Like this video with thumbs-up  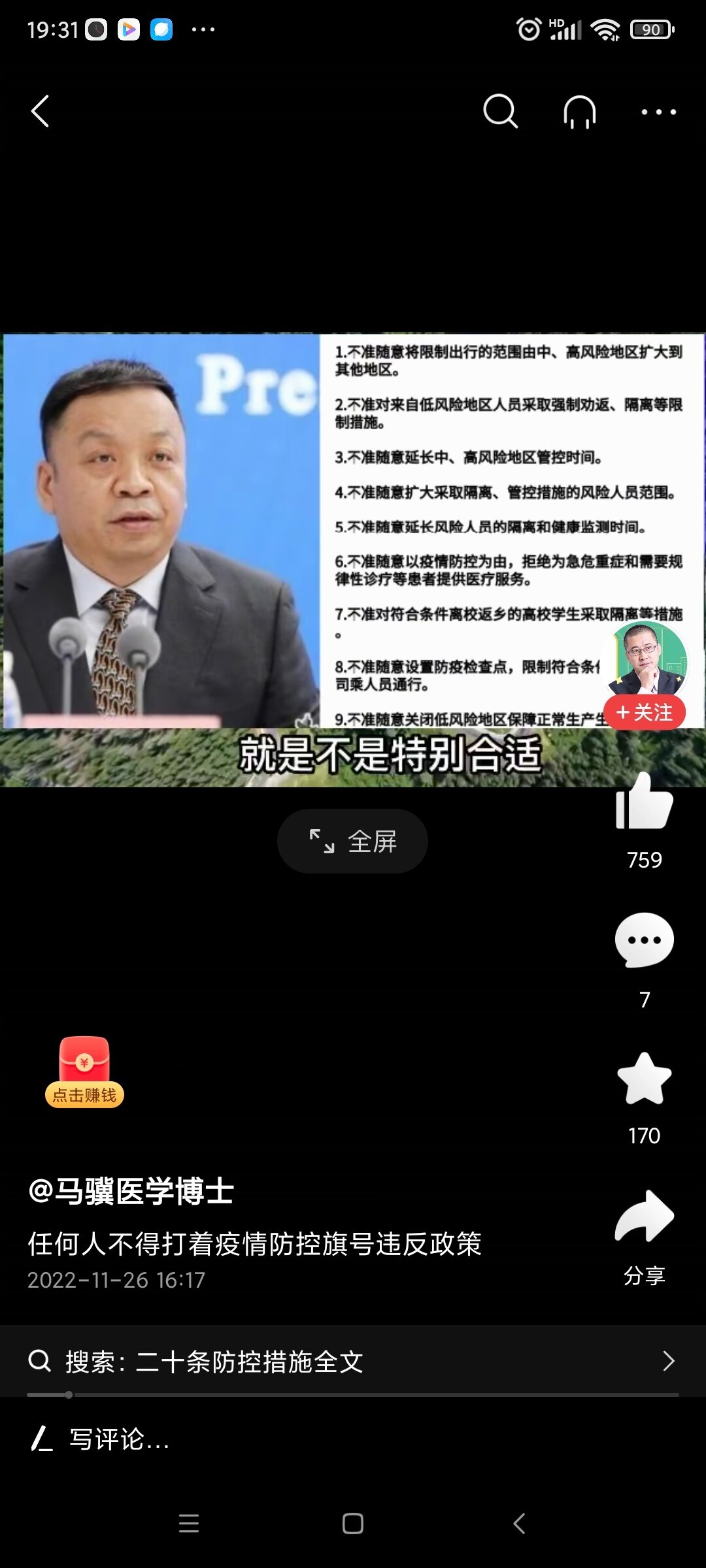point(644,802)
